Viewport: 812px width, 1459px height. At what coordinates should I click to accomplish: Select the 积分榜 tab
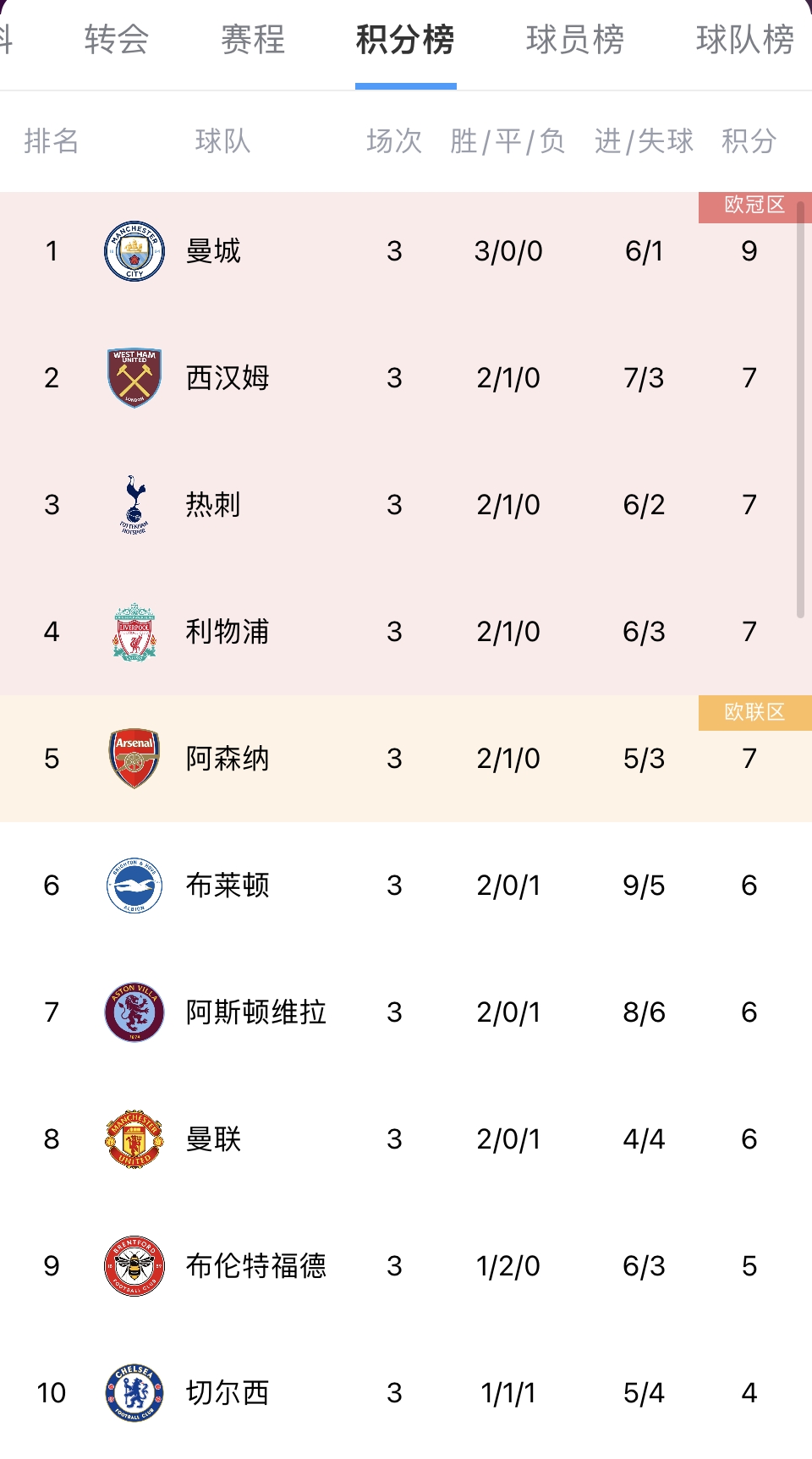[x=405, y=40]
